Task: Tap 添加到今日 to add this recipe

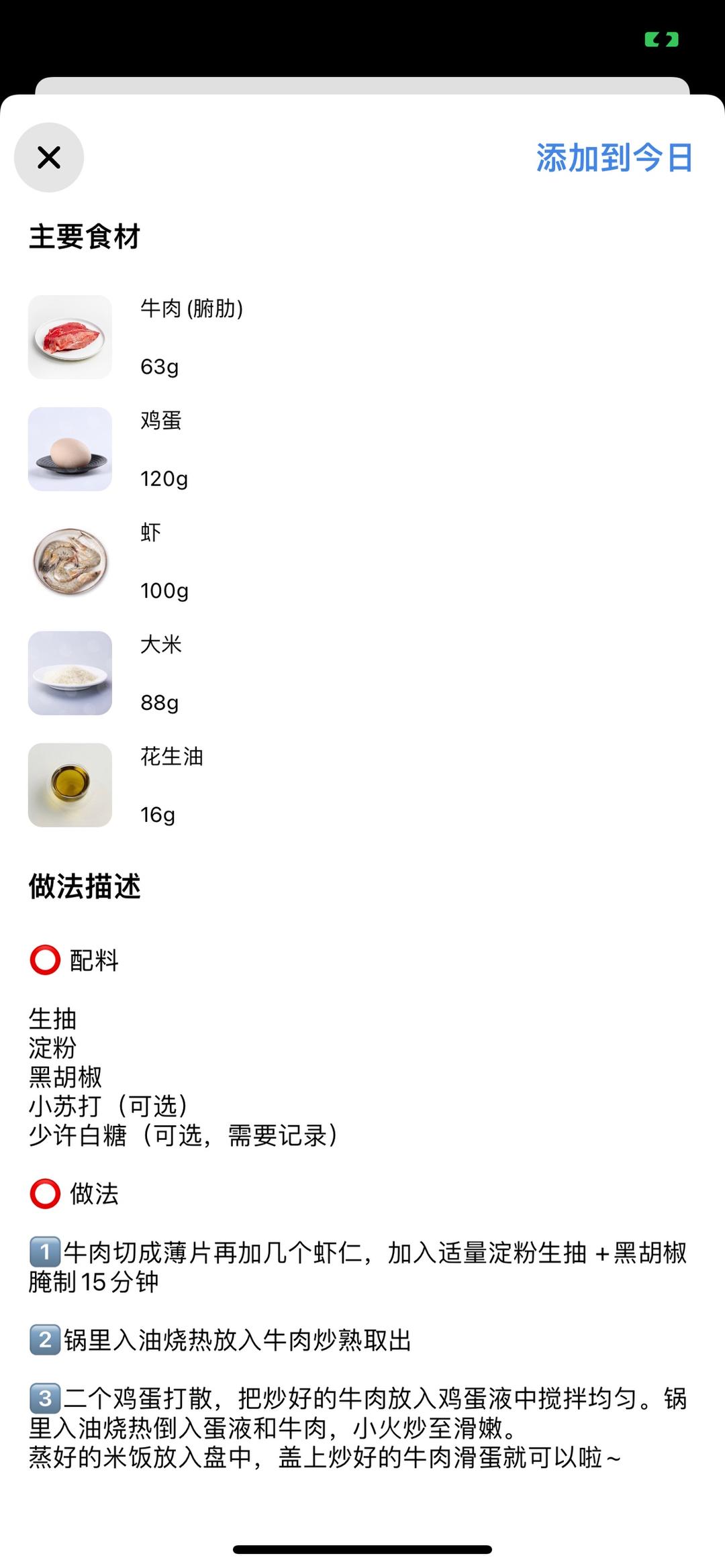Action: [x=614, y=158]
